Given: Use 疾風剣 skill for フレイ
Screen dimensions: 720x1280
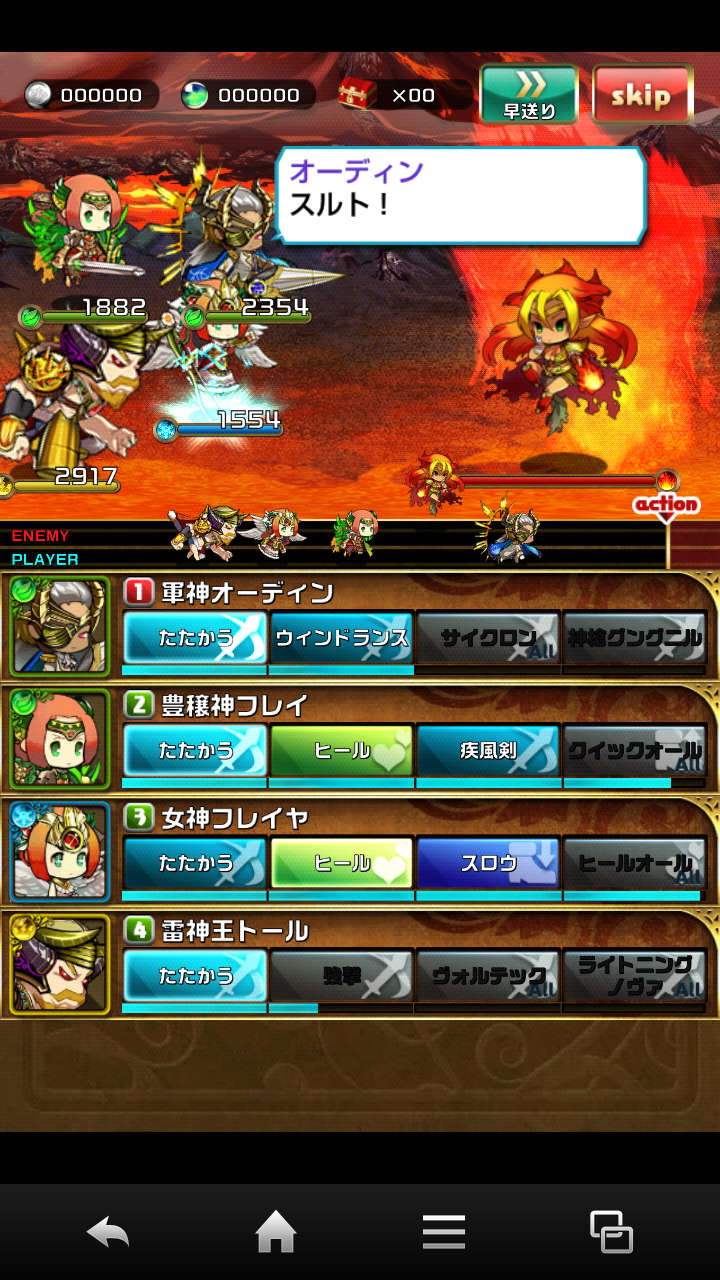Looking at the screenshot, I should 488,750.
